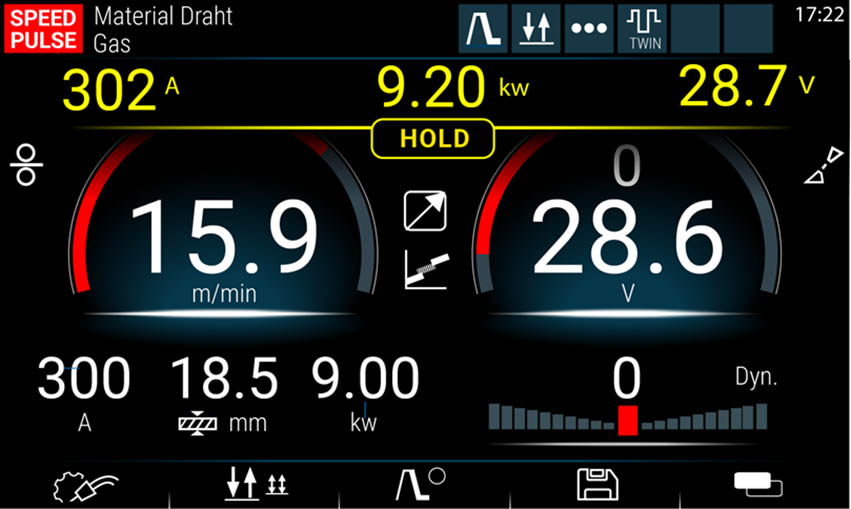Select the 9.00 kw power value
Image resolution: width=851 pixels, height=509 pixels.
coord(364,392)
